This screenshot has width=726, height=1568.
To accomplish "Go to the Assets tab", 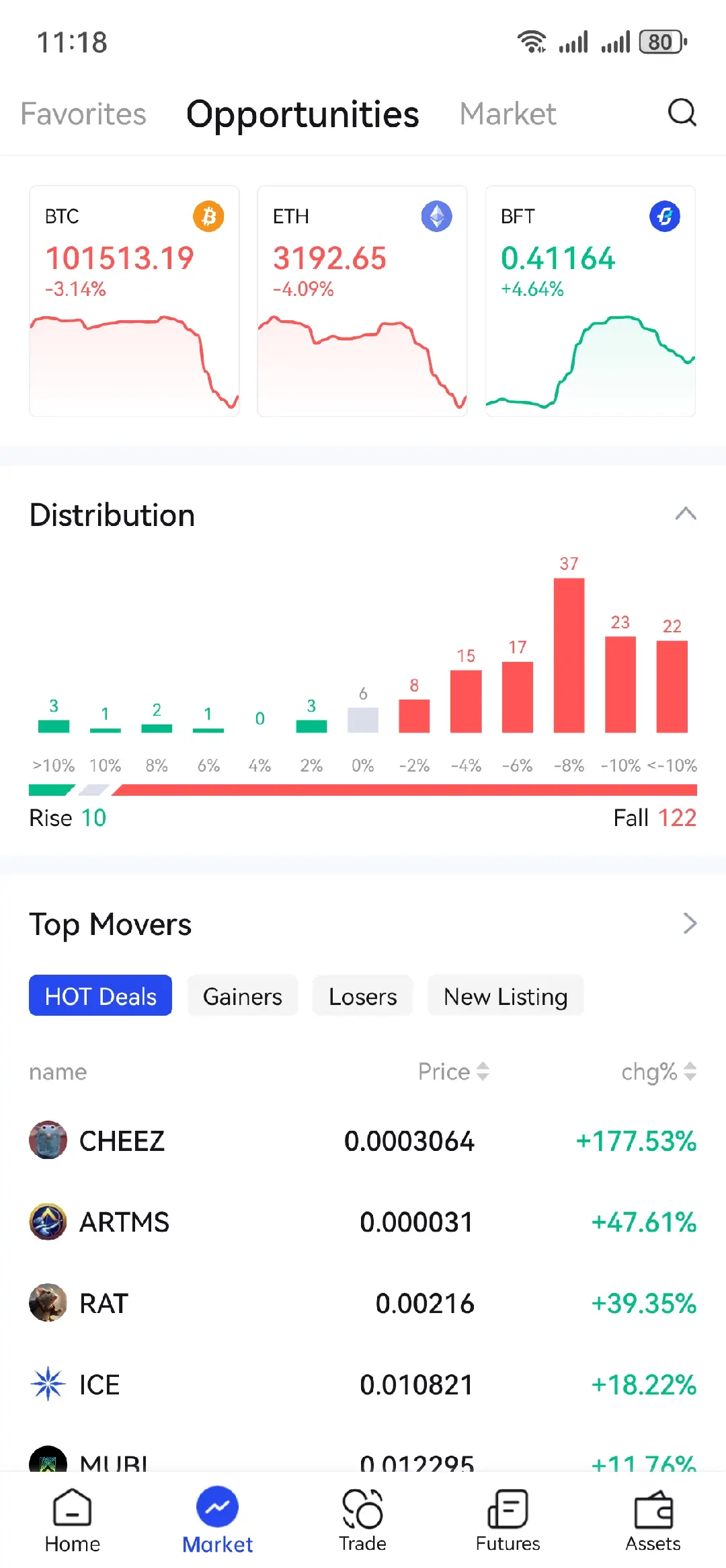I will pos(653,1522).
